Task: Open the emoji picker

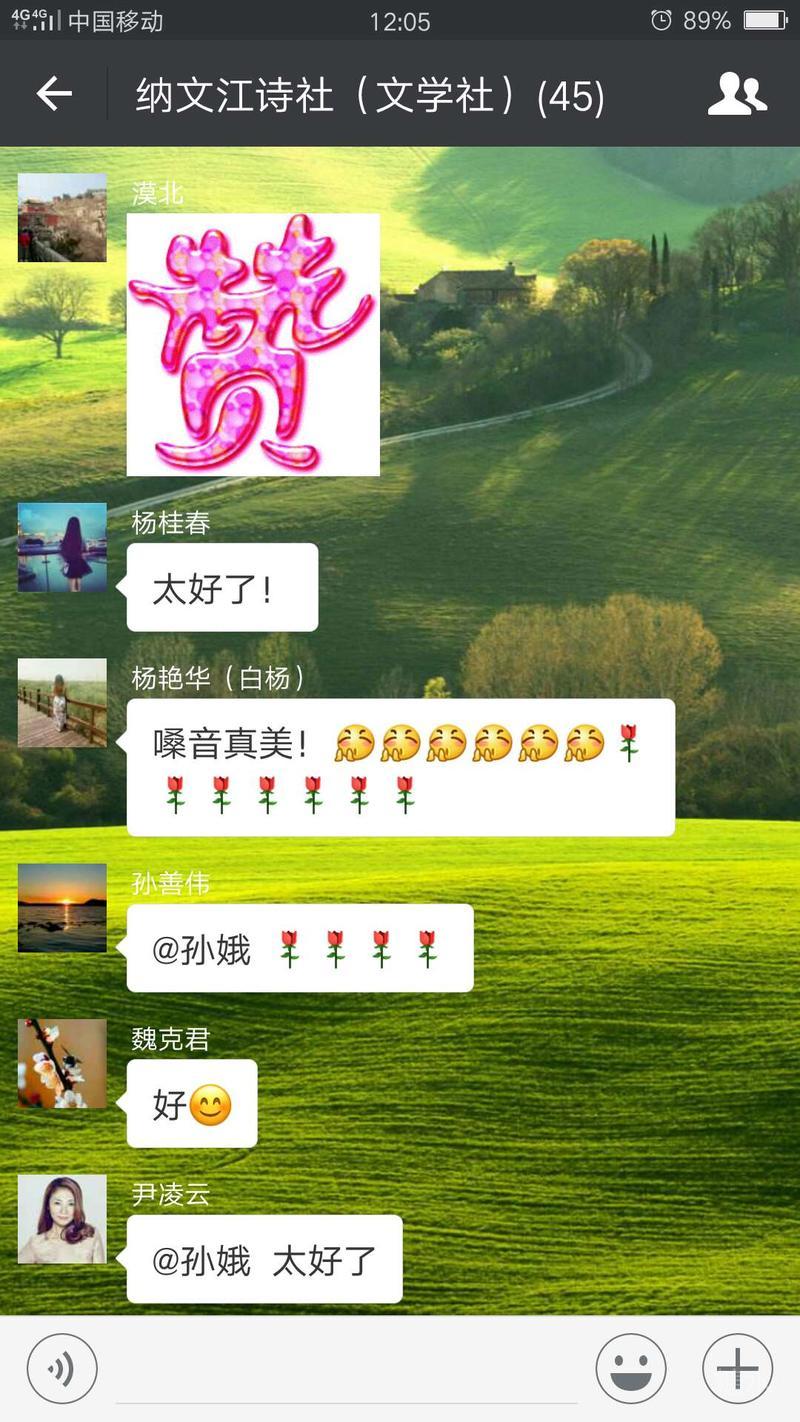Action: (631, 1369)
